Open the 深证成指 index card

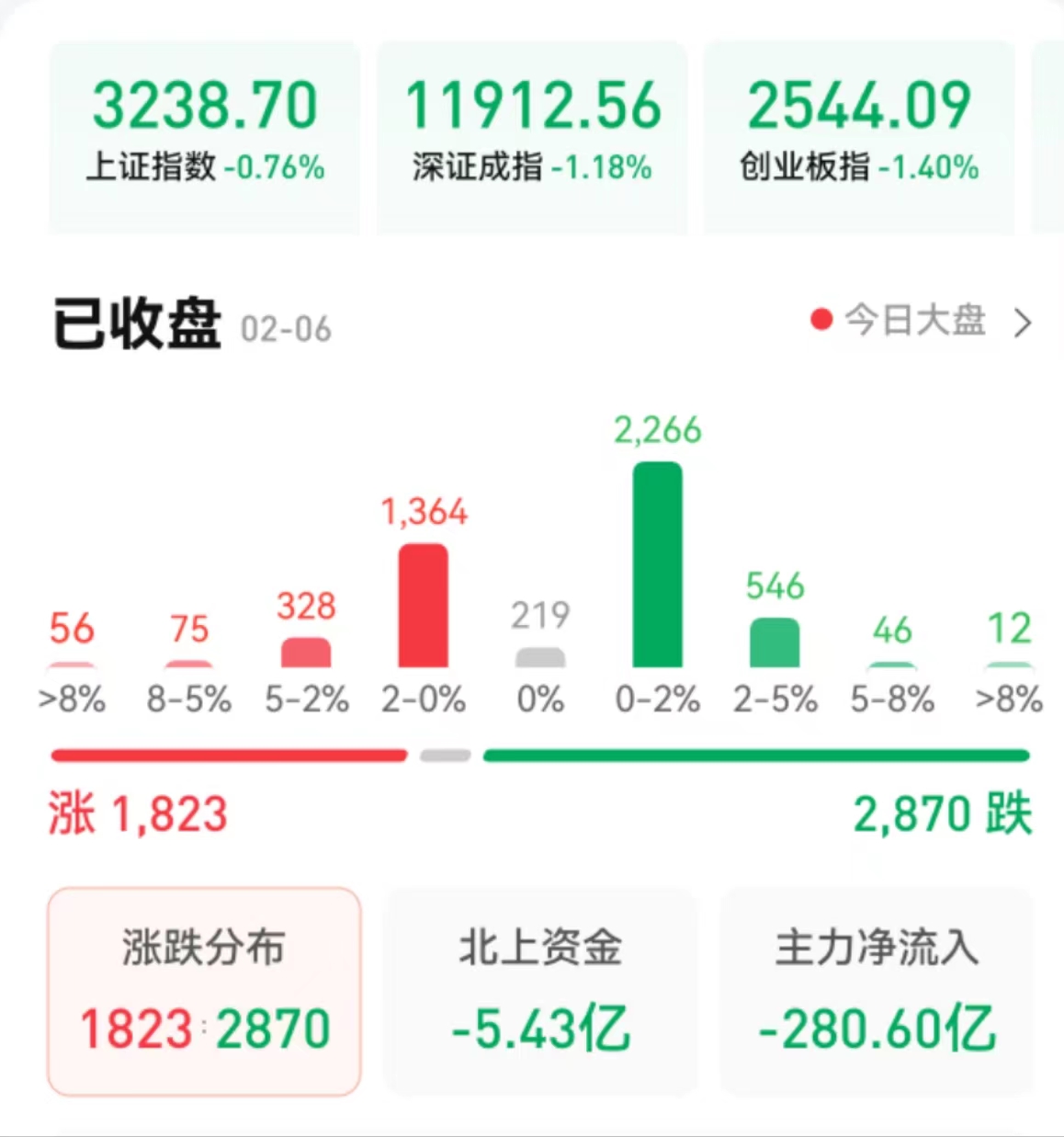(532, 136)
